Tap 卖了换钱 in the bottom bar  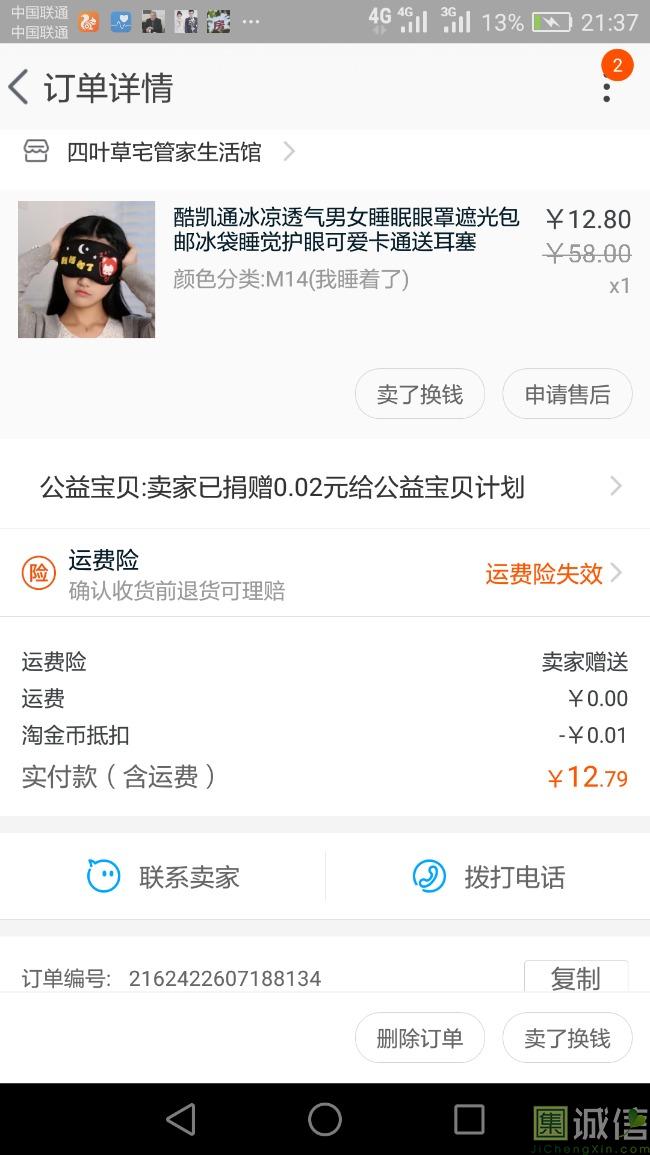pos(567,1038)
